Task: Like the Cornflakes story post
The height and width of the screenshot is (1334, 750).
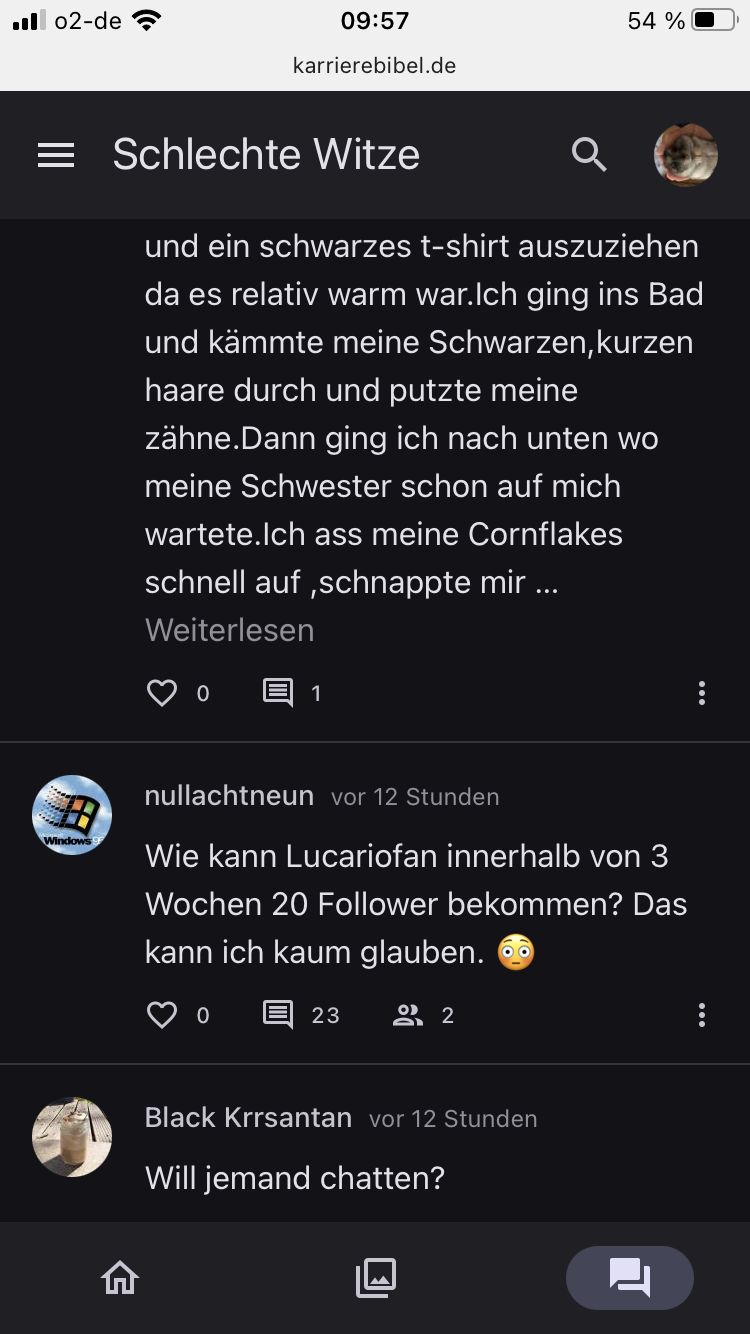Action: point(162,693)
